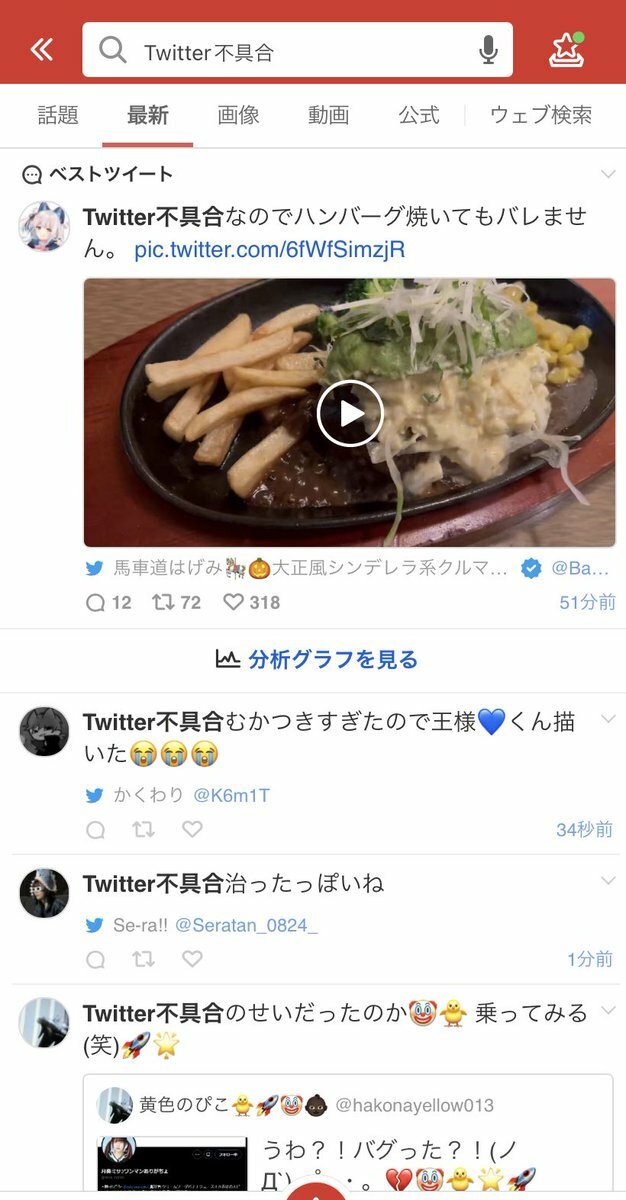The height and width of the screenshot is (1200, 626).
Task: Expand the menu of the ベストツイート tweet
Action: (607, 174)
